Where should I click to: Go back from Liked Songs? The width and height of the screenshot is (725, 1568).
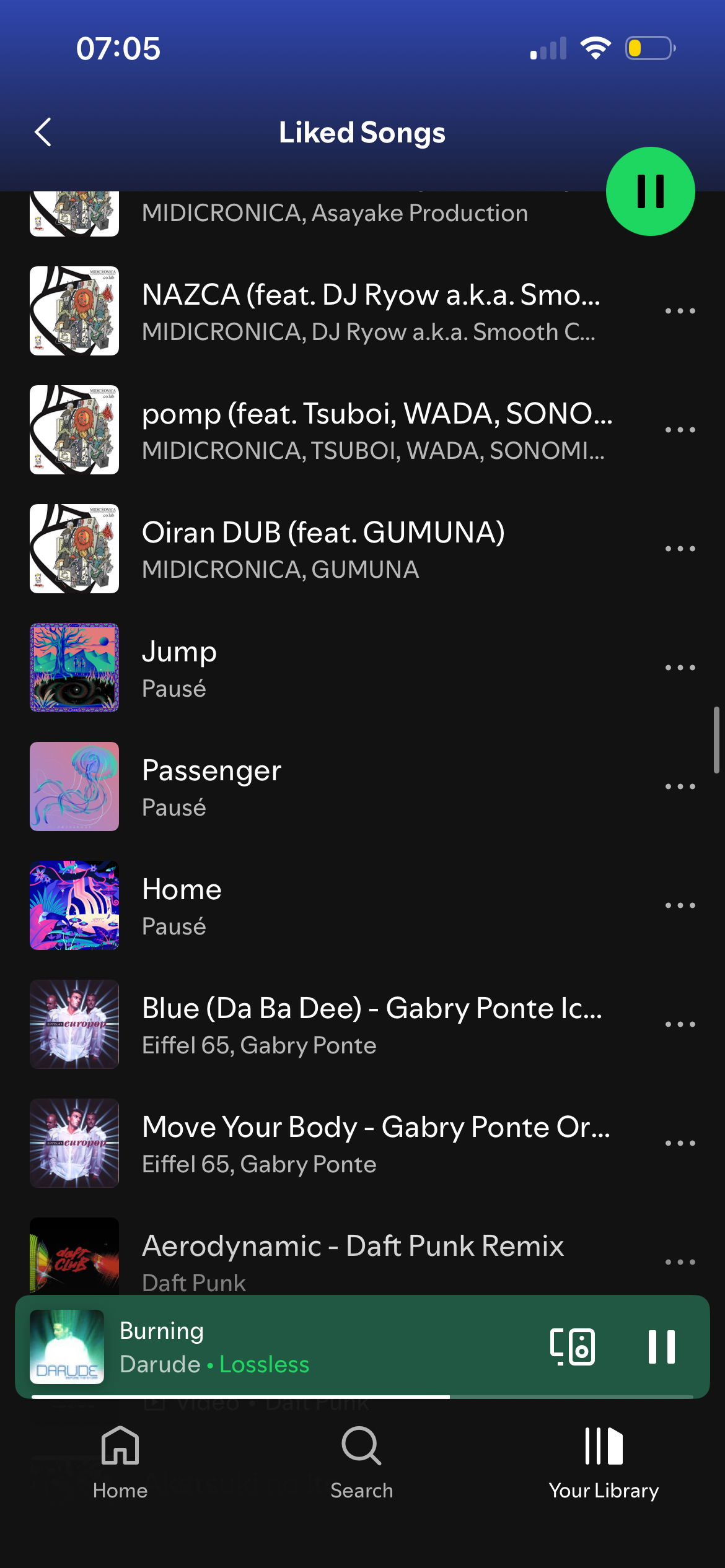[43, 133]
